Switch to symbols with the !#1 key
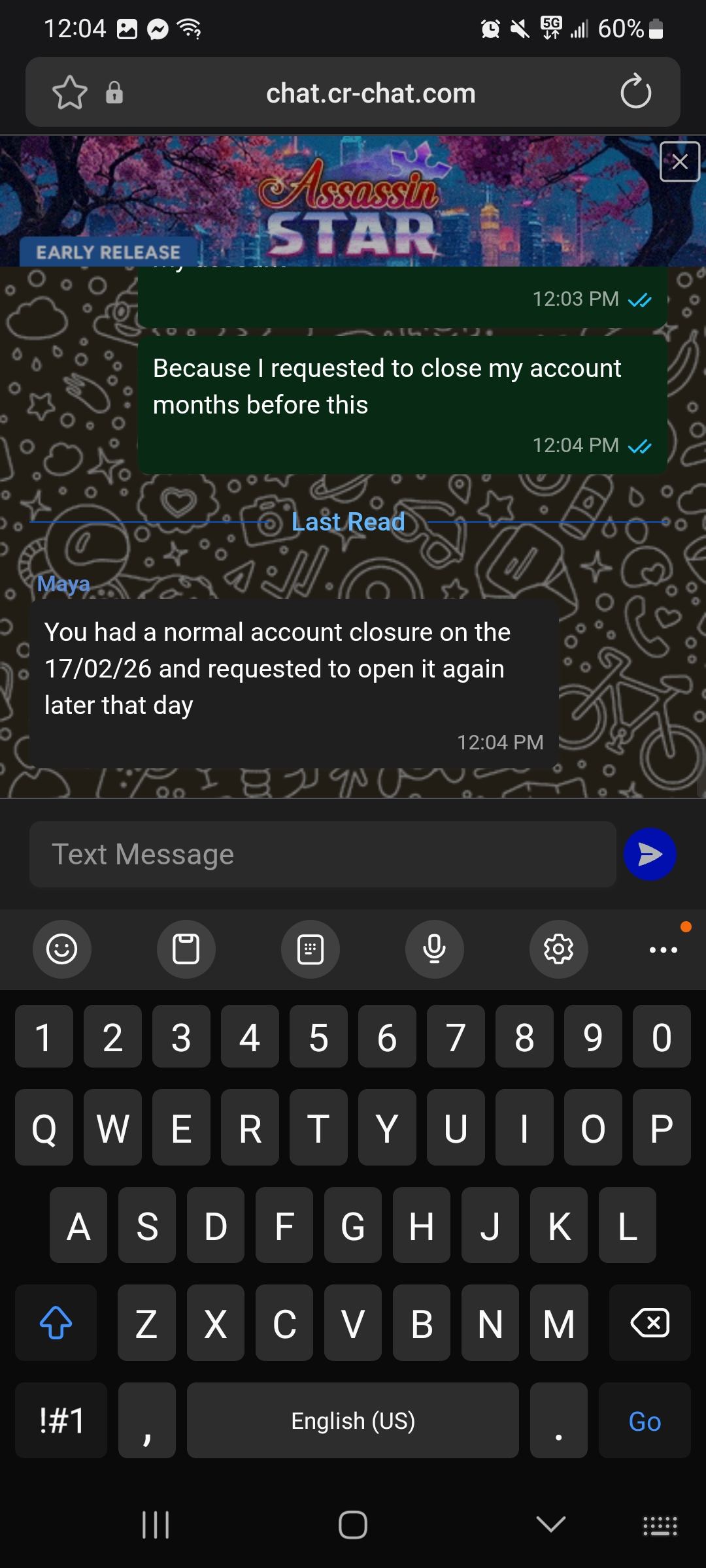The height and width of the screenshot is (1568, 706). point(61,1421)
